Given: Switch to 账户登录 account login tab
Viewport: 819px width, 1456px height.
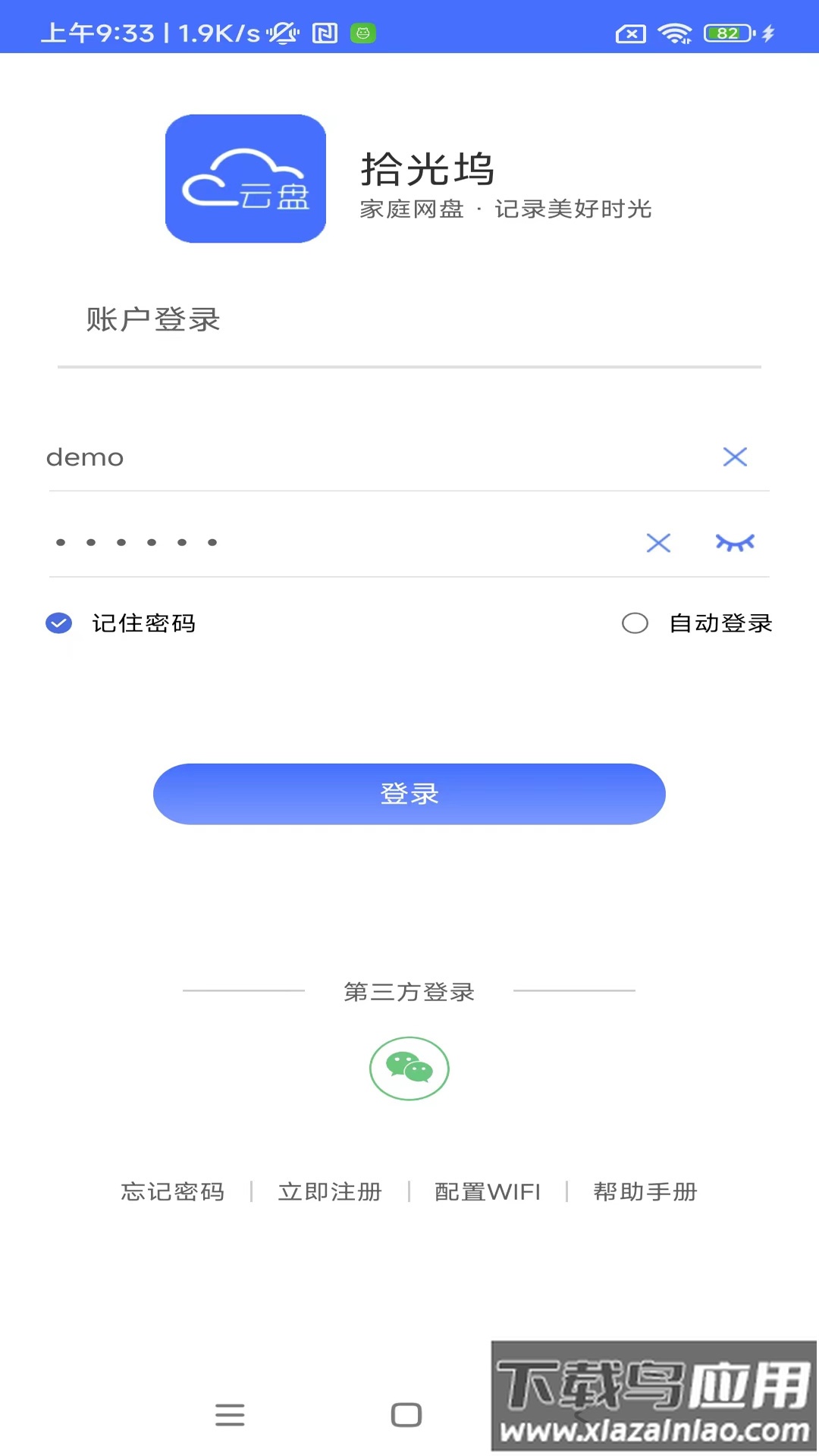Looking at the screenshot, I should 152,319.
